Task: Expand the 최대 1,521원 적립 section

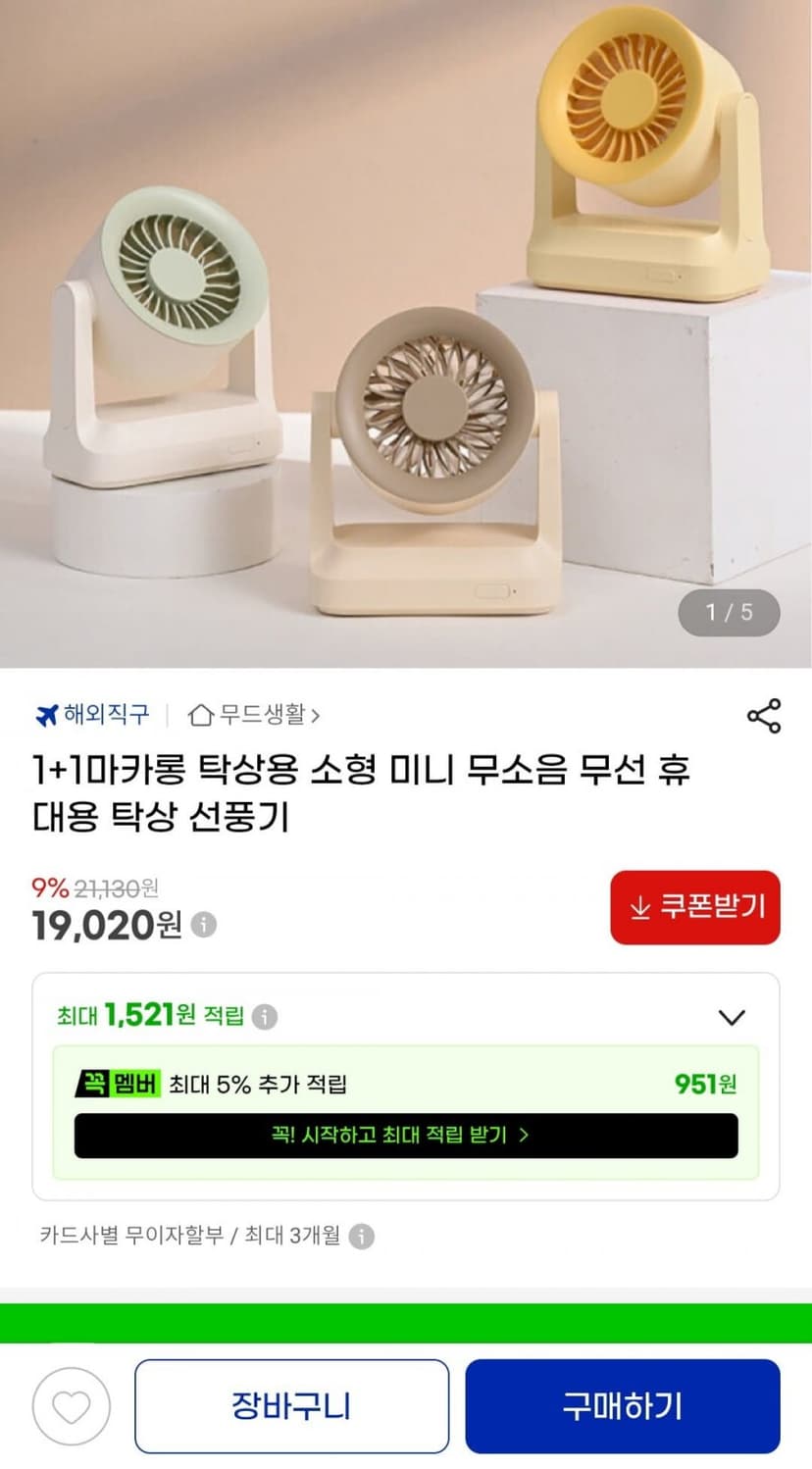Action: pos(732,1017)
